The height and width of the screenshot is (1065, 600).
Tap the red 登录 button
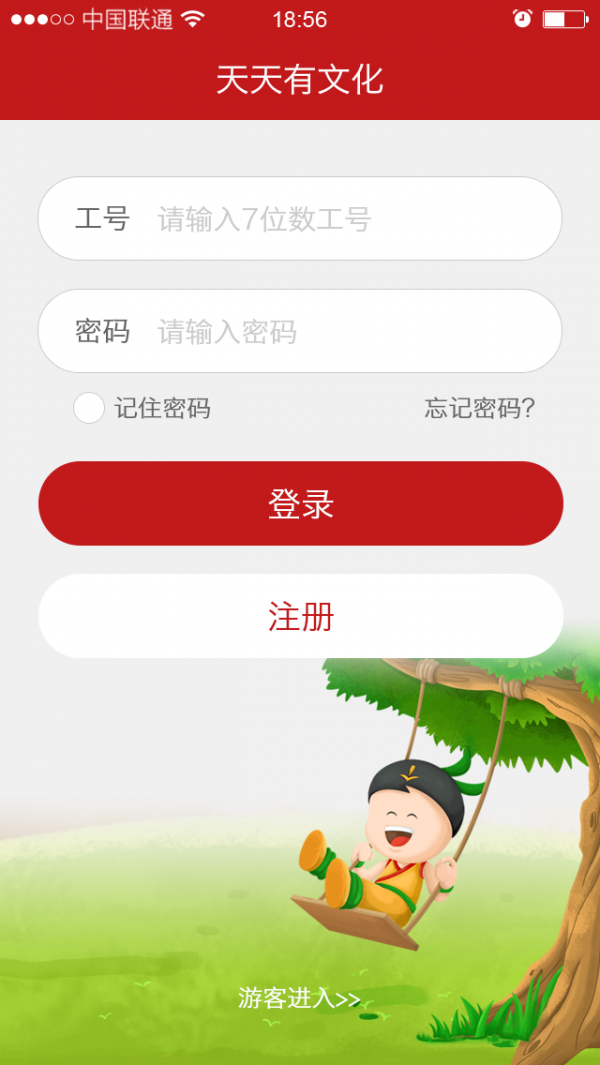(300, 504)
